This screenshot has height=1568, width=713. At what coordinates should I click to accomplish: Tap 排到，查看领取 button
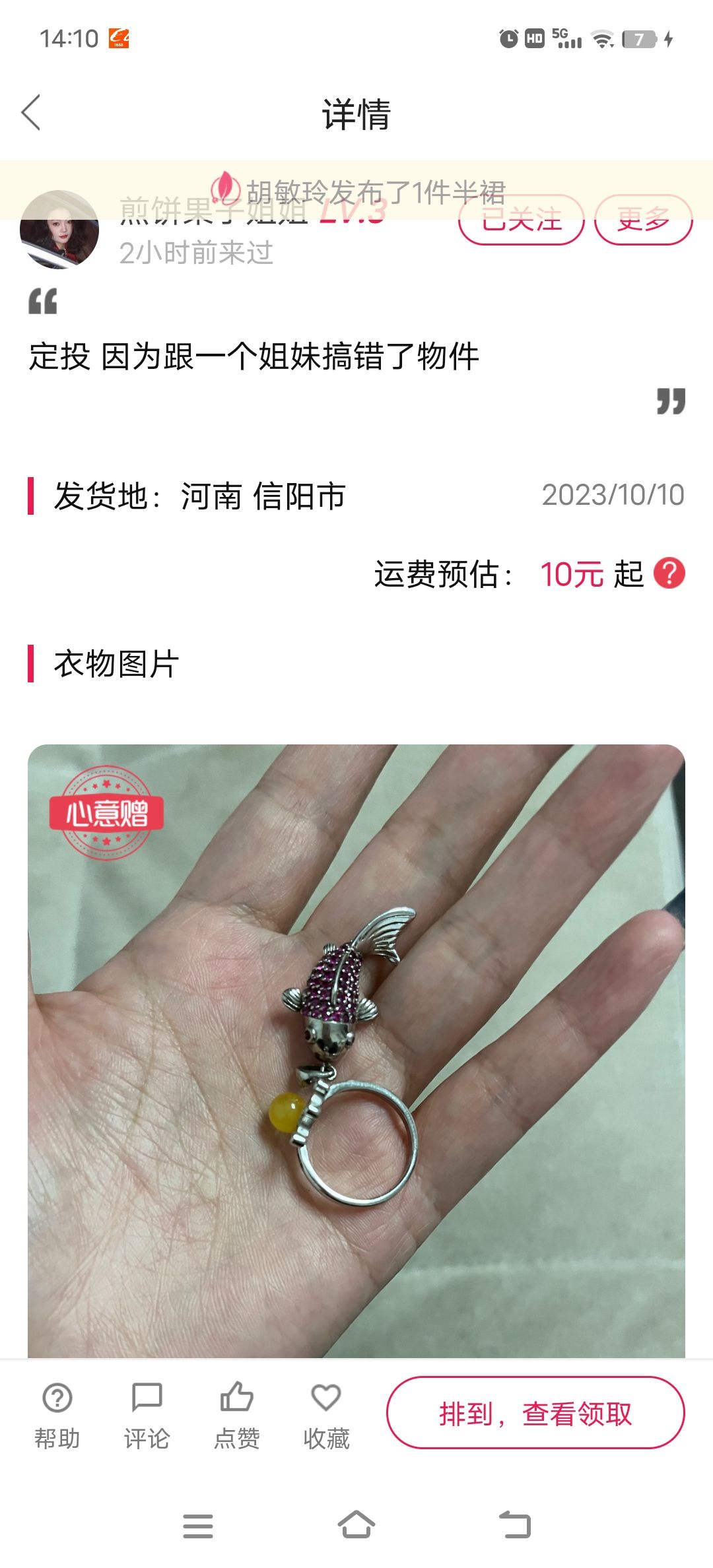pyautogui.click(x=535, y=1412)
